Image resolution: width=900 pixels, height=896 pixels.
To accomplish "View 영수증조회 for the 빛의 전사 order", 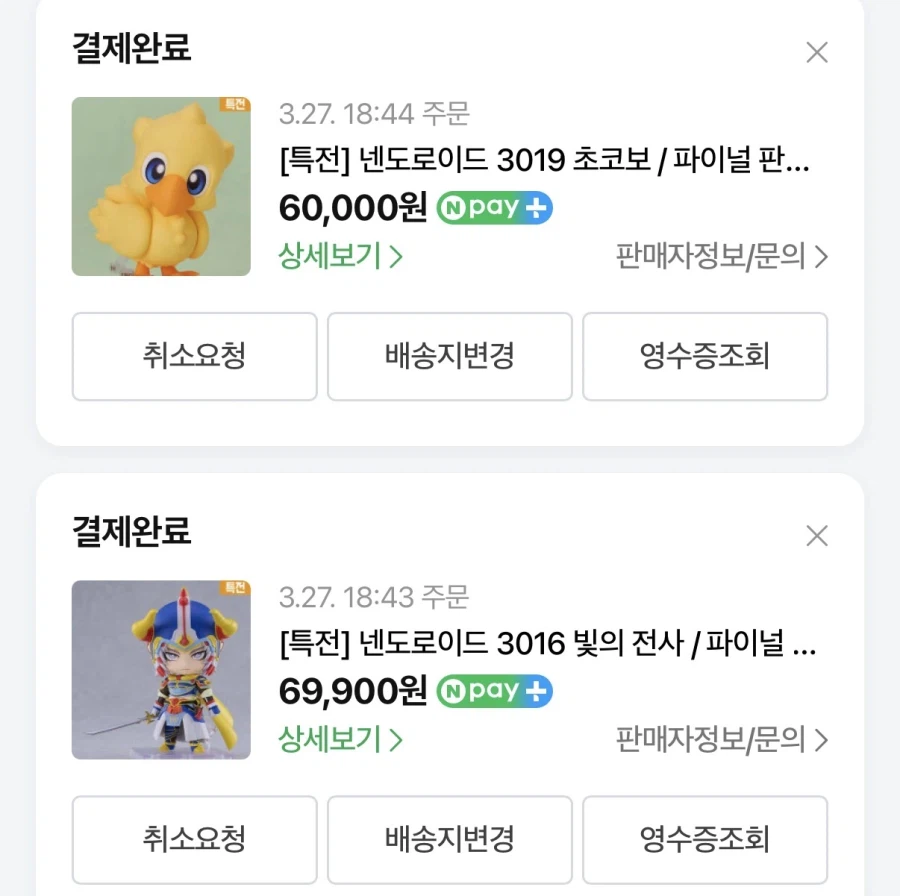I will (704, 839).
